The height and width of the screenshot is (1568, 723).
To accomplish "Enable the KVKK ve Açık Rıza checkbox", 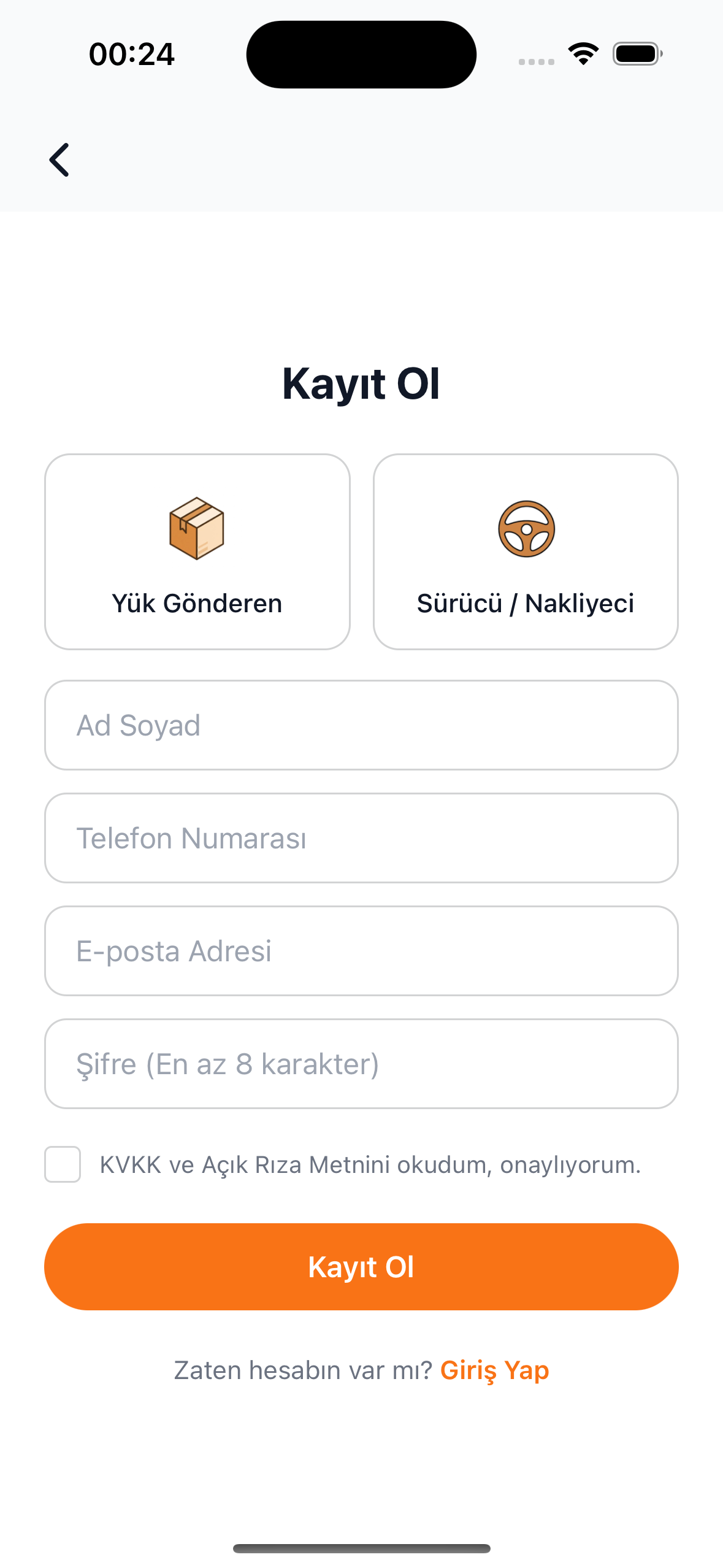I will (62, 1164).
